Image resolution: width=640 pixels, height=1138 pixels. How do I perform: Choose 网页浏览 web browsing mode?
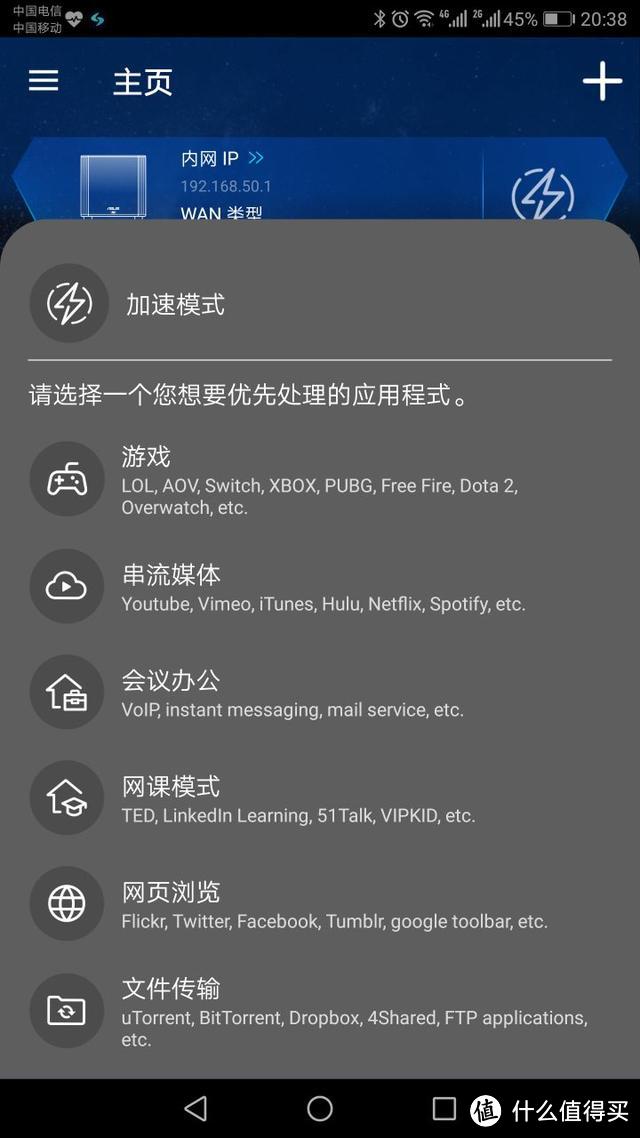[320, 904]
